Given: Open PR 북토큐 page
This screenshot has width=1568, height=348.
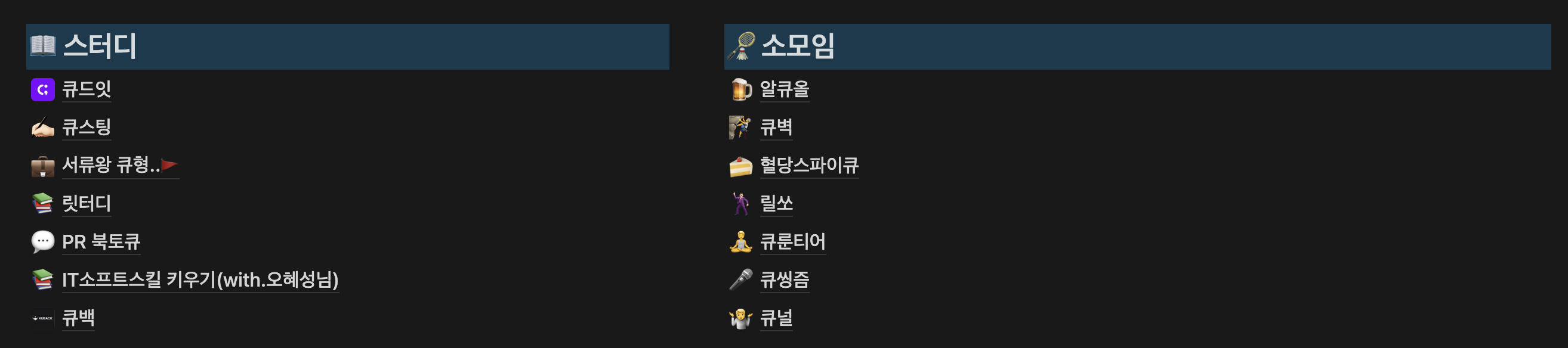Looking at the screenshot, I should pyautogui.click(x=101, y=241).
